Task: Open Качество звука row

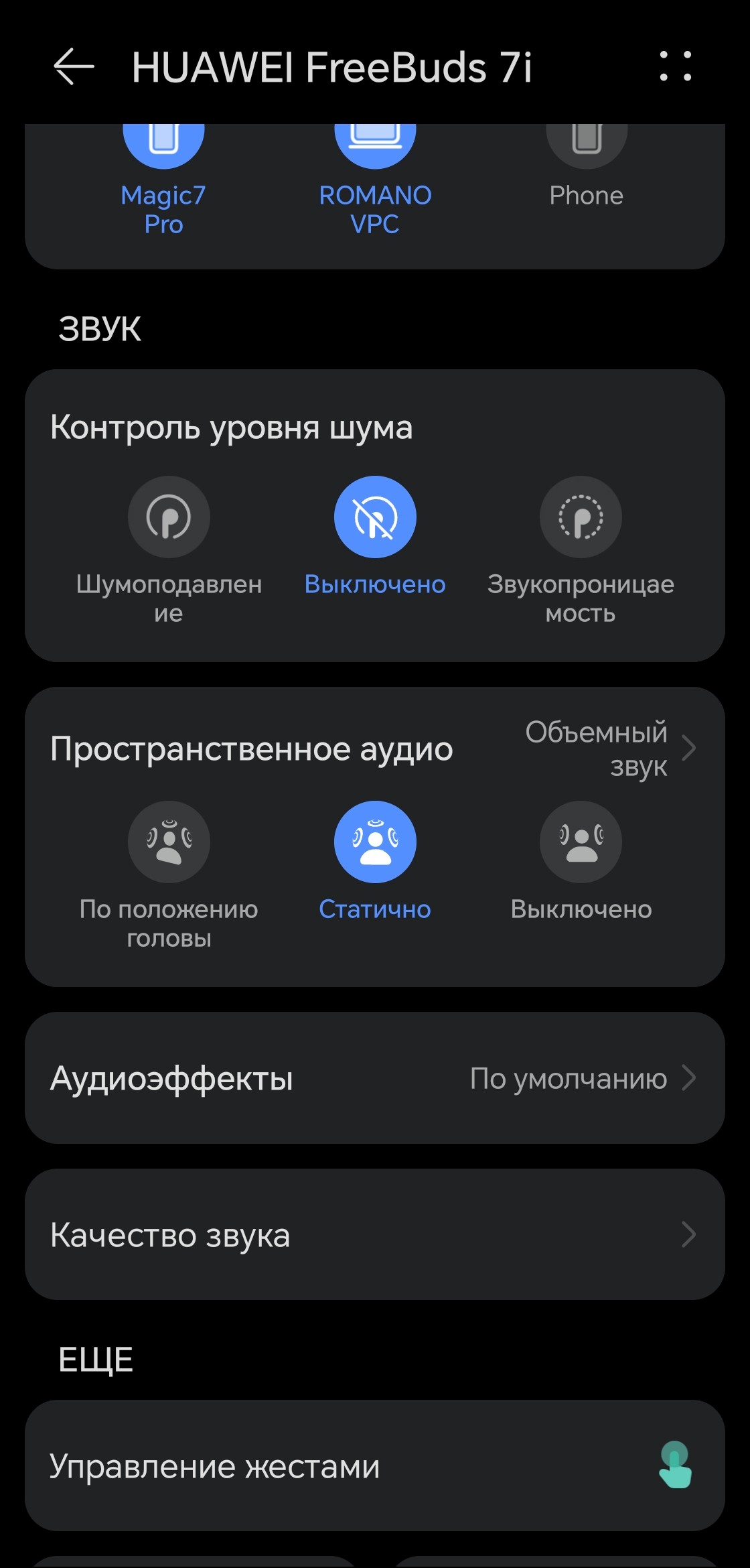Action: coord(375,1234)
